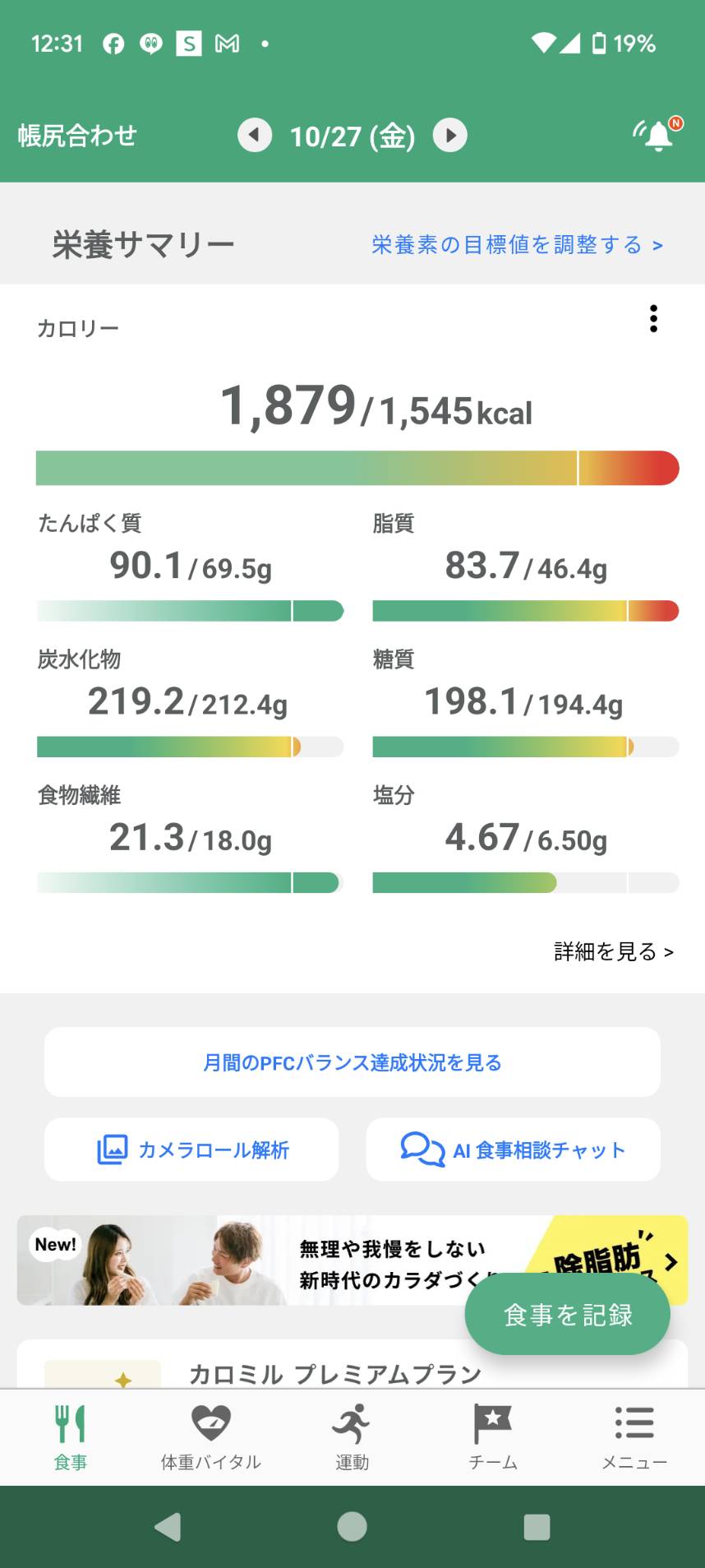Switch to the チーム tab
Viewport: 705px width, 1568px height.
point(493,1437)
